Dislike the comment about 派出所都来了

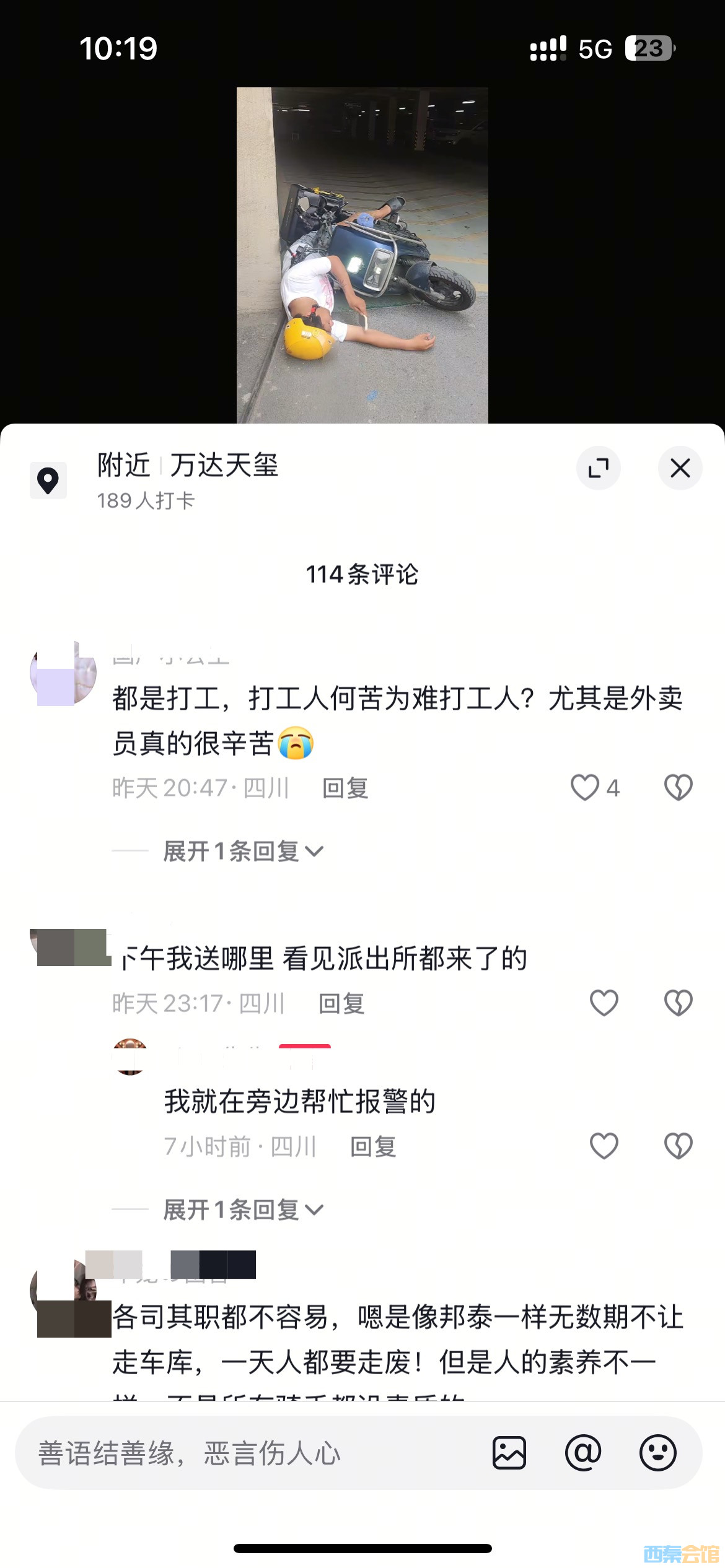[x=678, y=1003]
